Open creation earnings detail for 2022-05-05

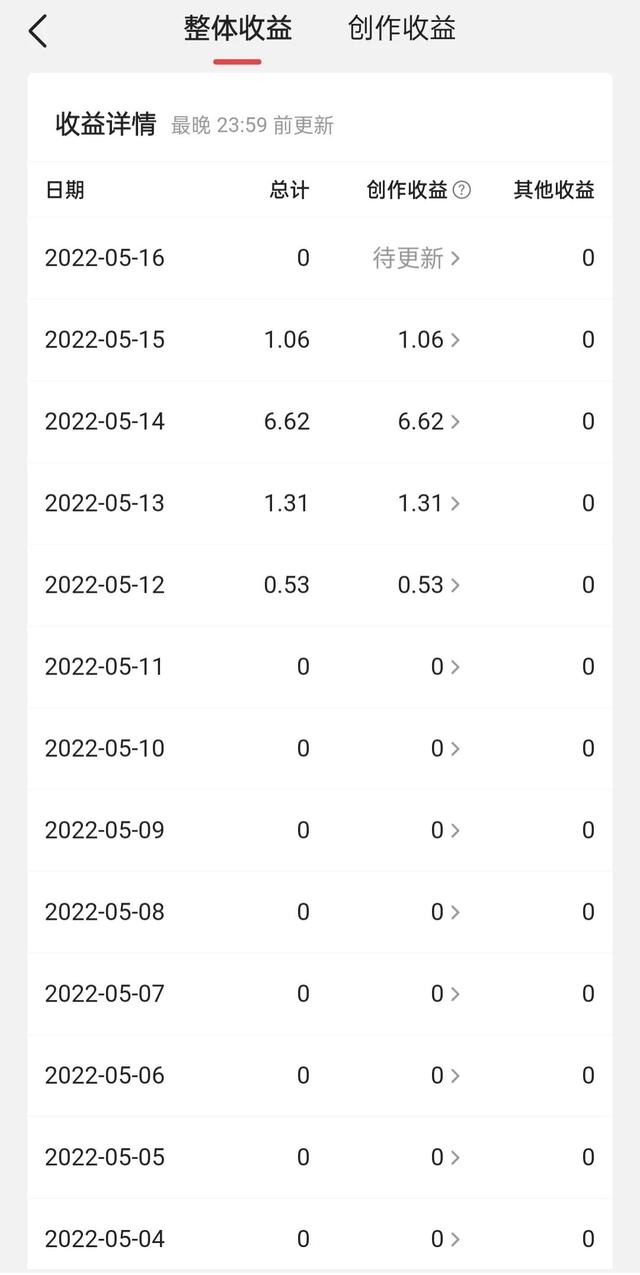click(445, 1157)
